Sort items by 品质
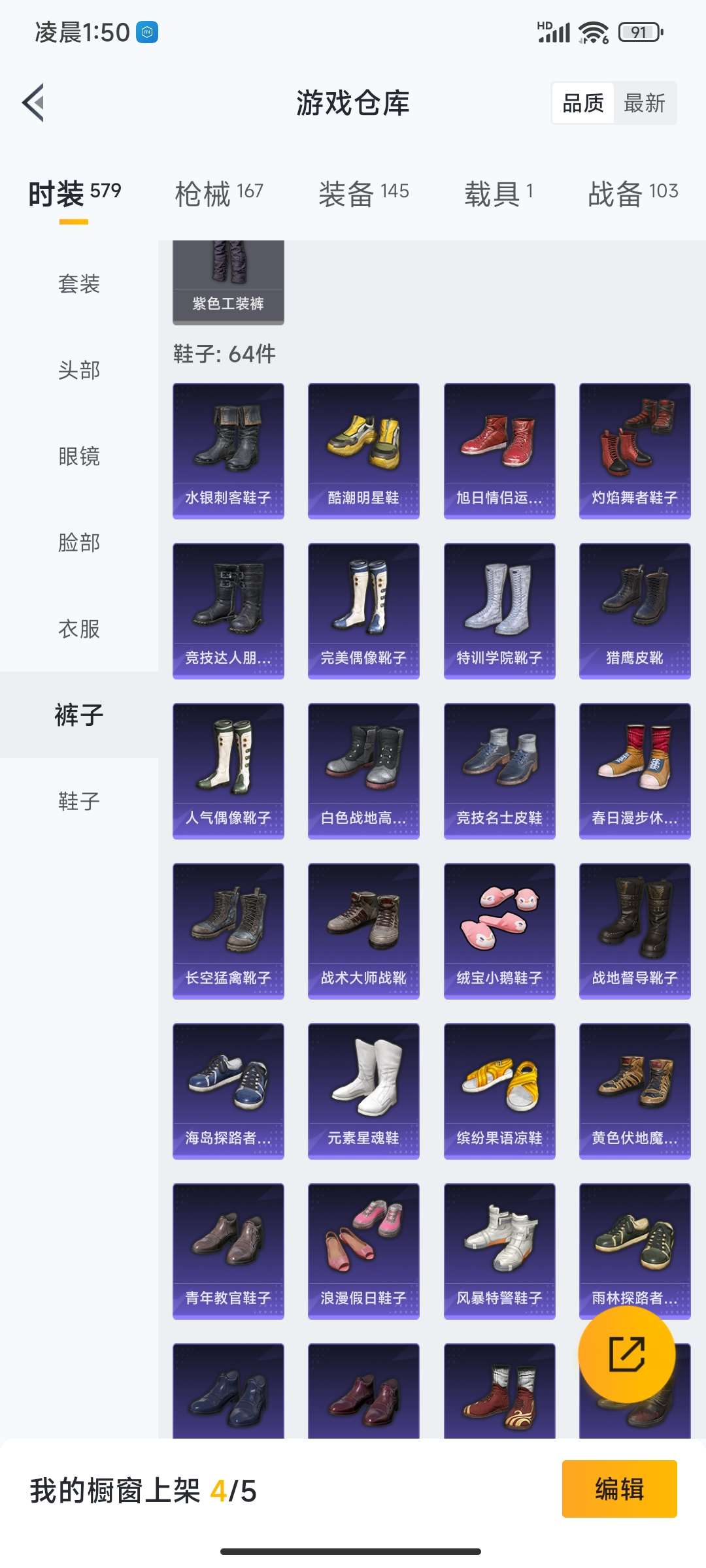This screenshot has width=706, height=1568. (583, 103)
